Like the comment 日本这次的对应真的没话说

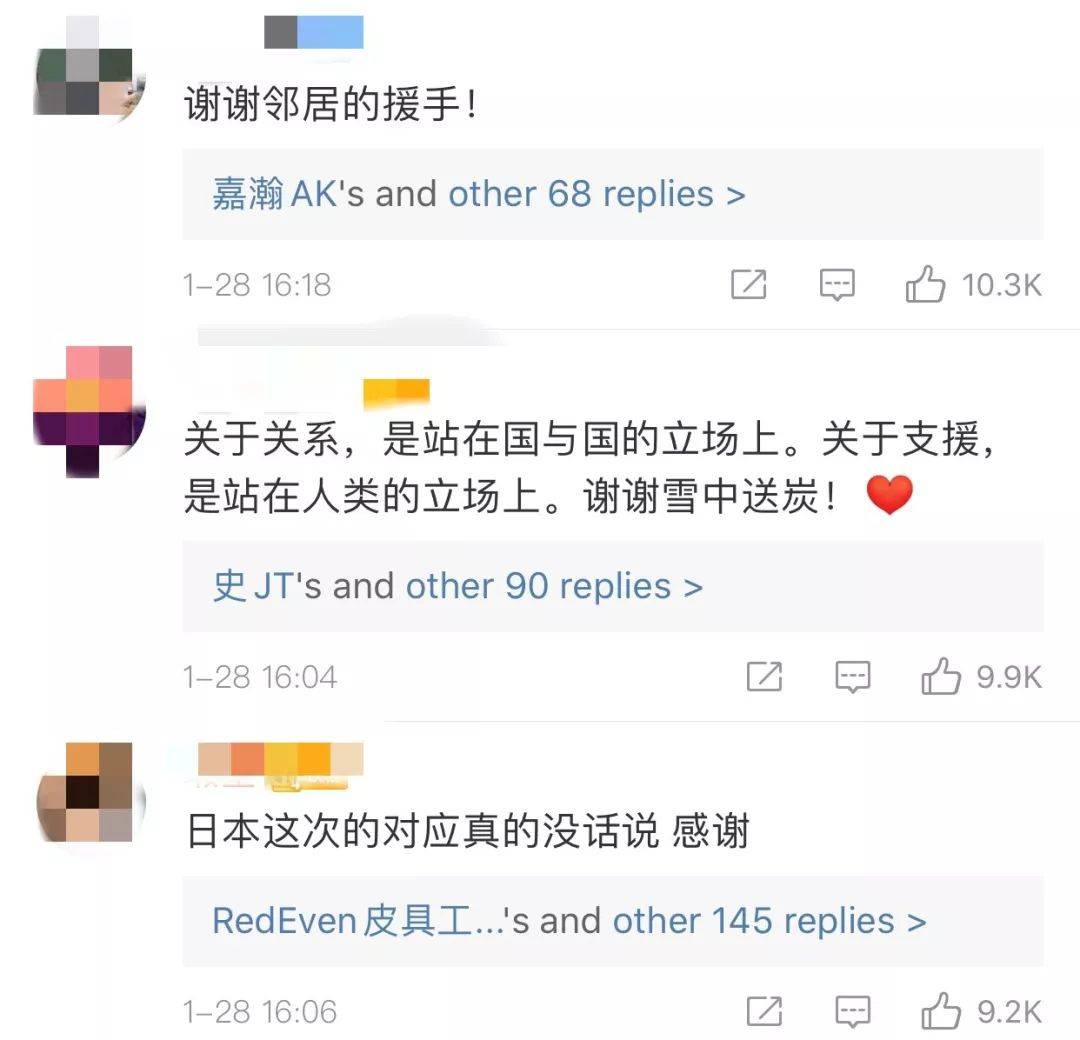(940, 1012)
